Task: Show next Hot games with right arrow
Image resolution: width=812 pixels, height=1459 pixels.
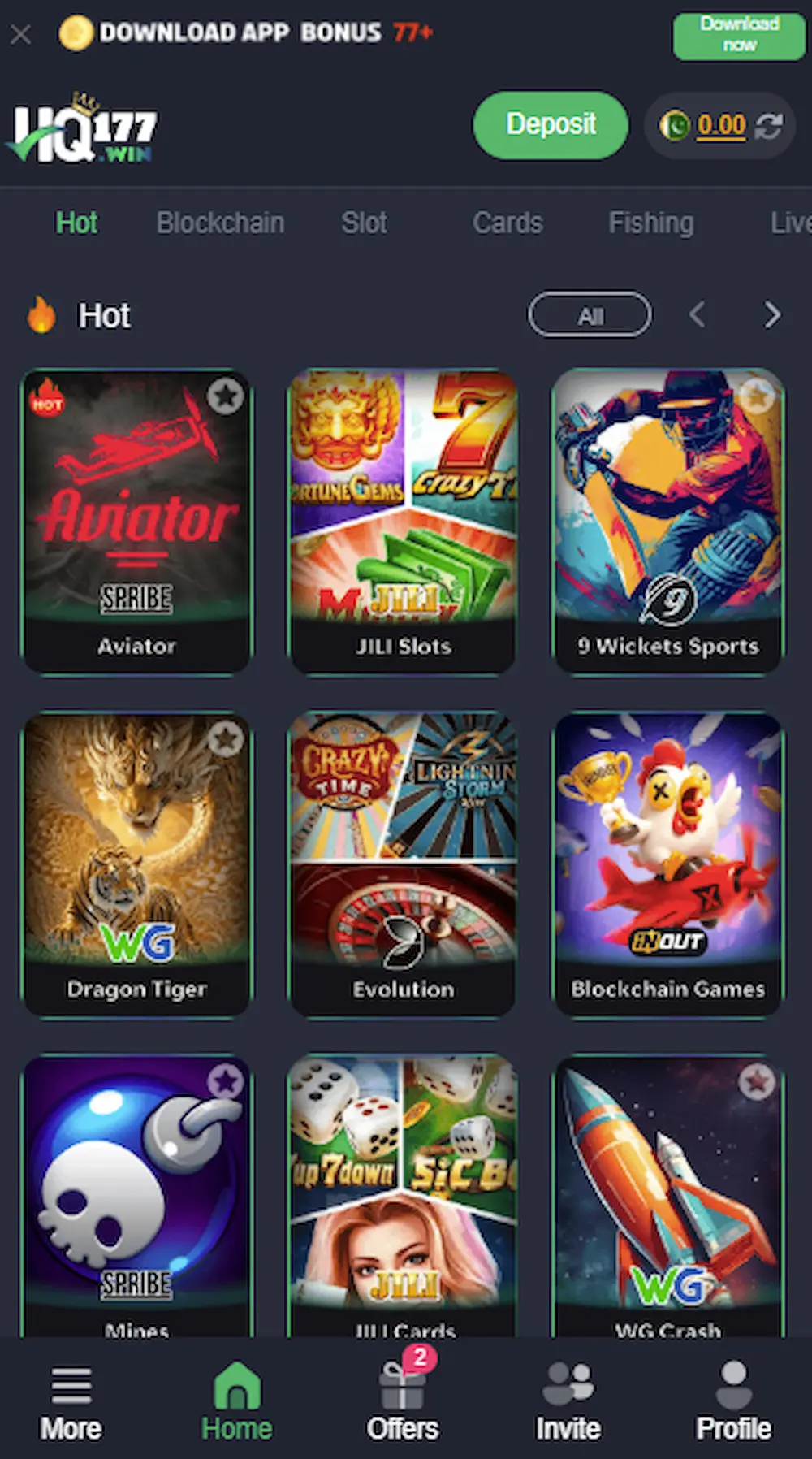Action: click(772, 315)
